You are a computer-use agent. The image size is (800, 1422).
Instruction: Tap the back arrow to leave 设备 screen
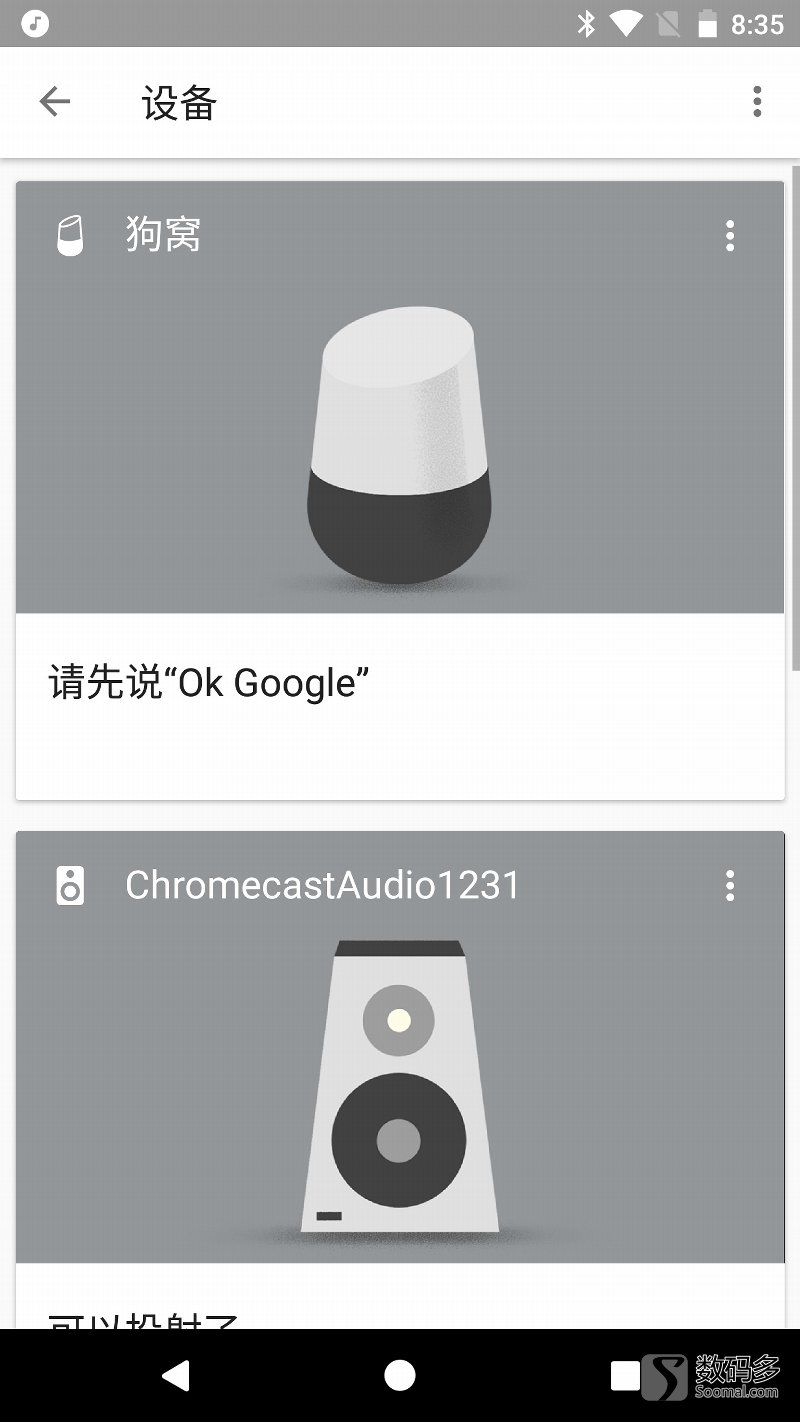(x=55, y=101)
